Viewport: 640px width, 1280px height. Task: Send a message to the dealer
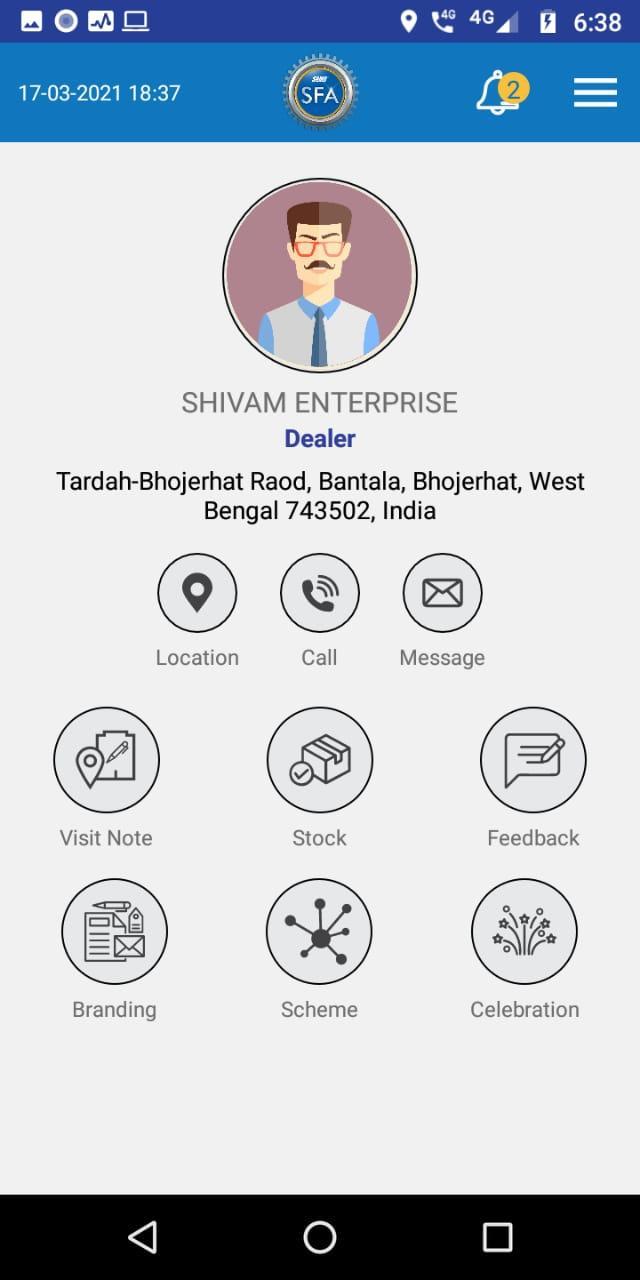pos(442,593)
